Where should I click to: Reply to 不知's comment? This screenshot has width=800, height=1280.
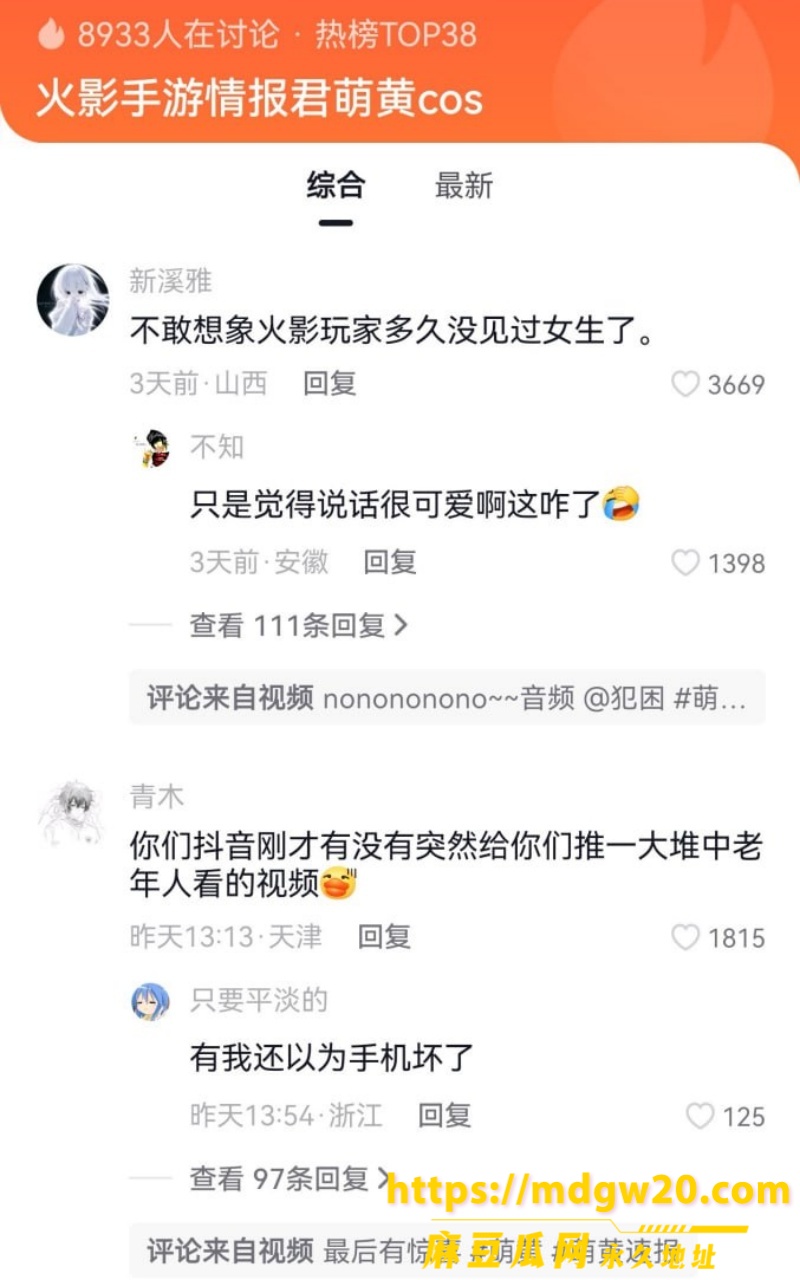[x=389, y=562]
